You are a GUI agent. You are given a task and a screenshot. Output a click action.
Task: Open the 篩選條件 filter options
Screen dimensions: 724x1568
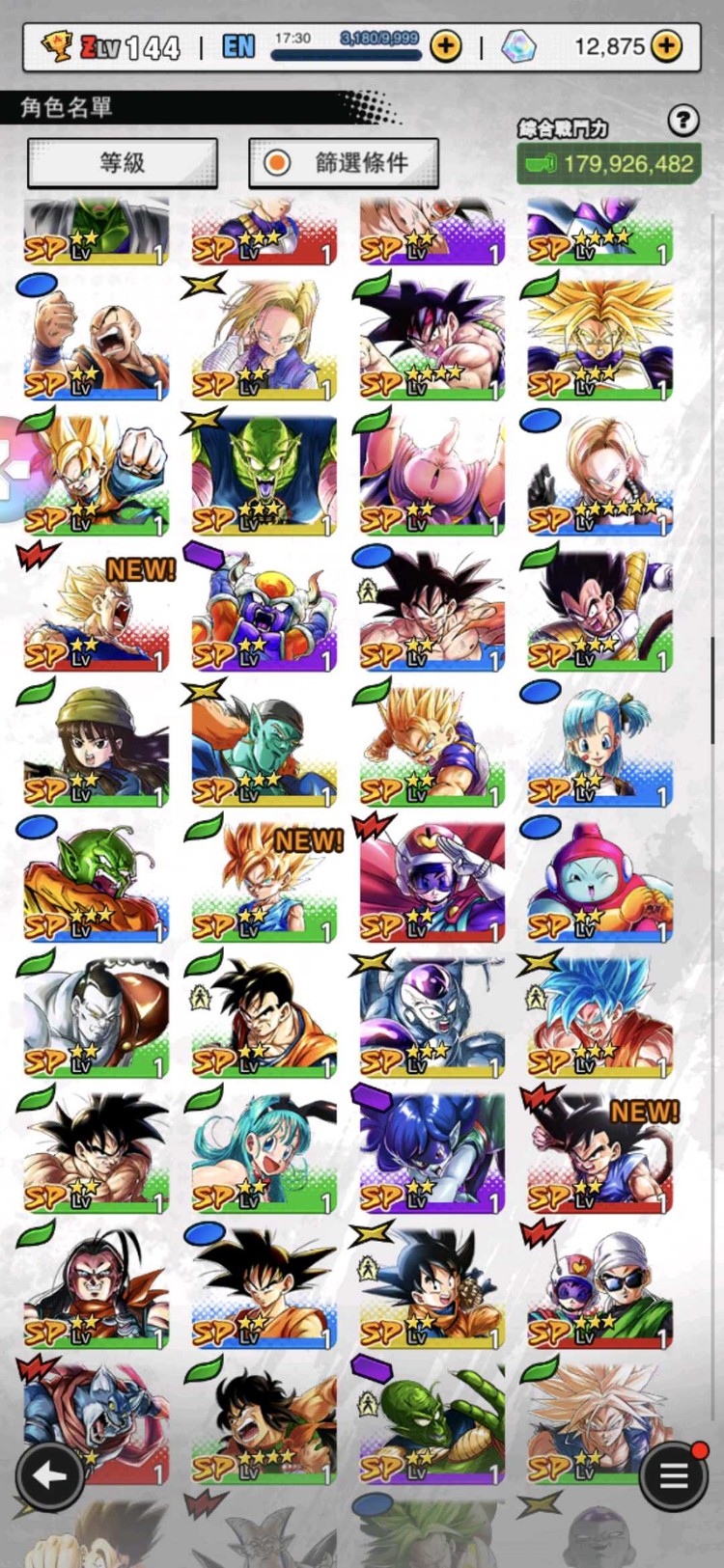click(344, 163)
